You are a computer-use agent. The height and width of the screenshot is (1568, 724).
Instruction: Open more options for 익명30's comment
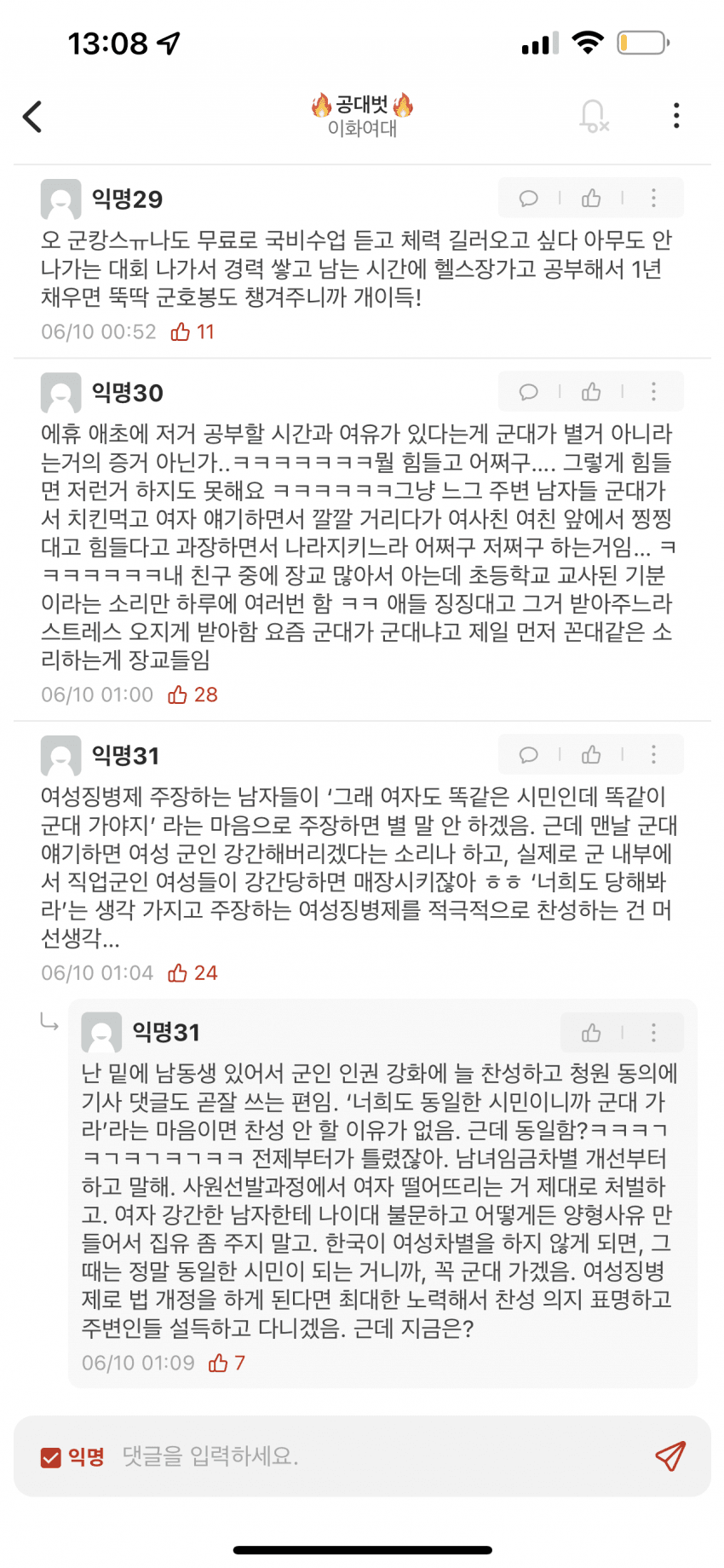point(653,392)
